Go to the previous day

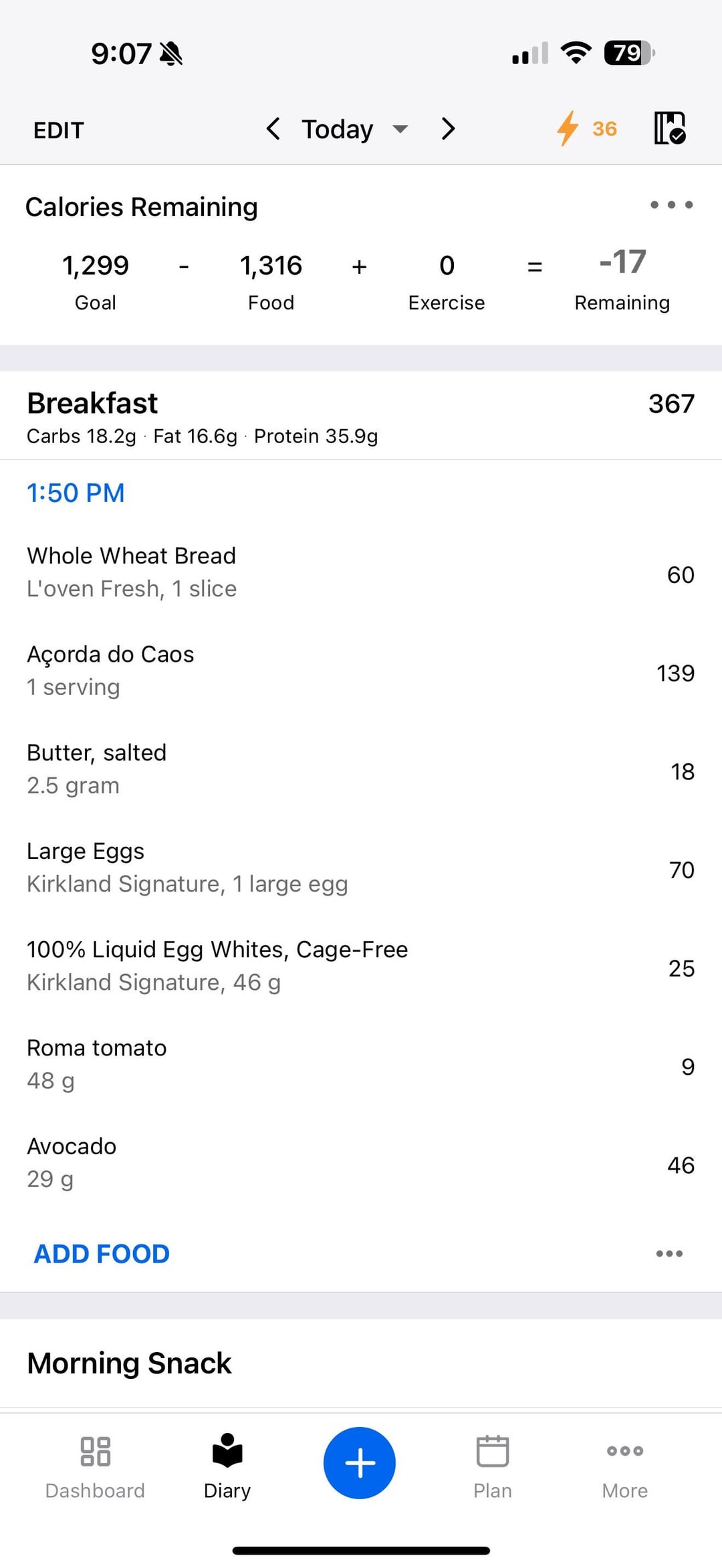(273, 128)
